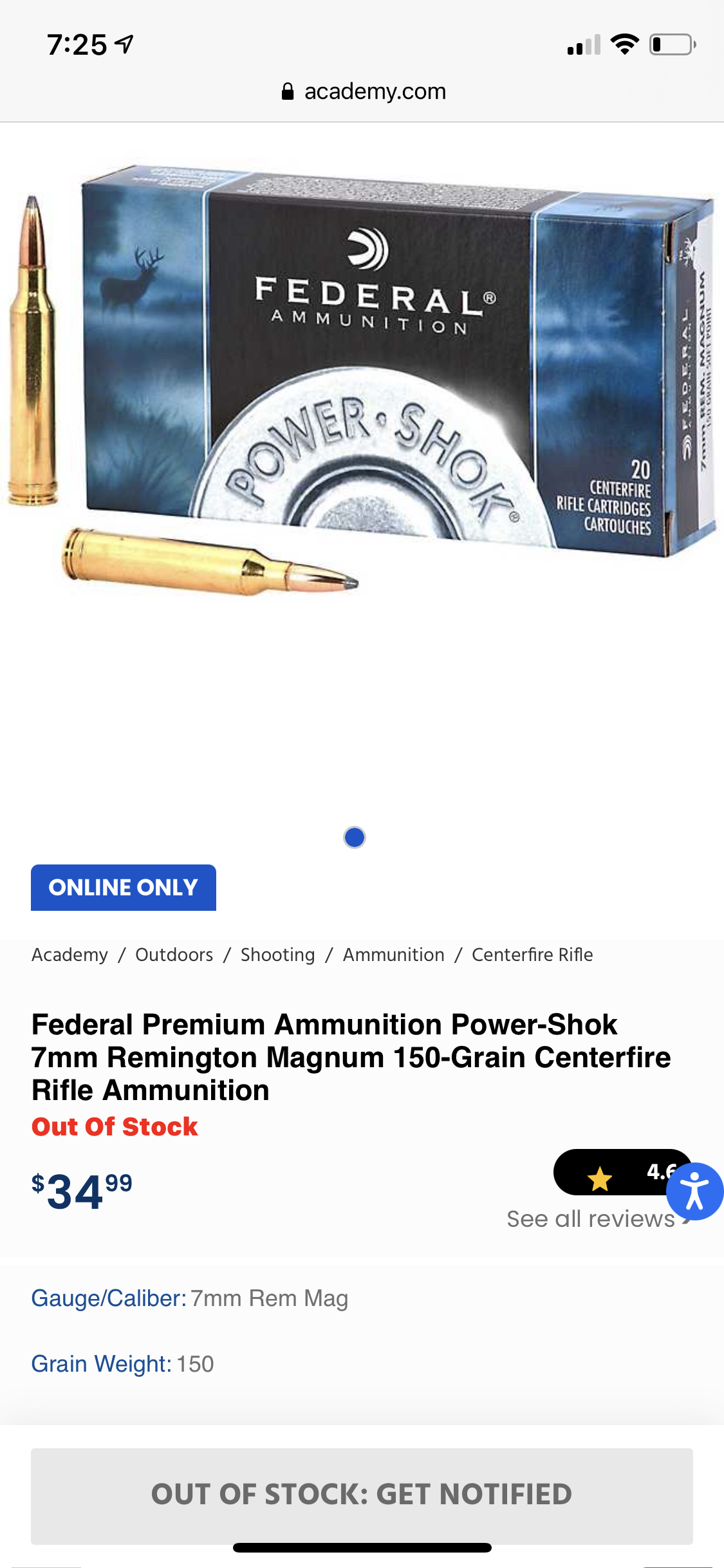Tap the academy.com address bar
This screenshot has height=1568, width=724.
364,91
